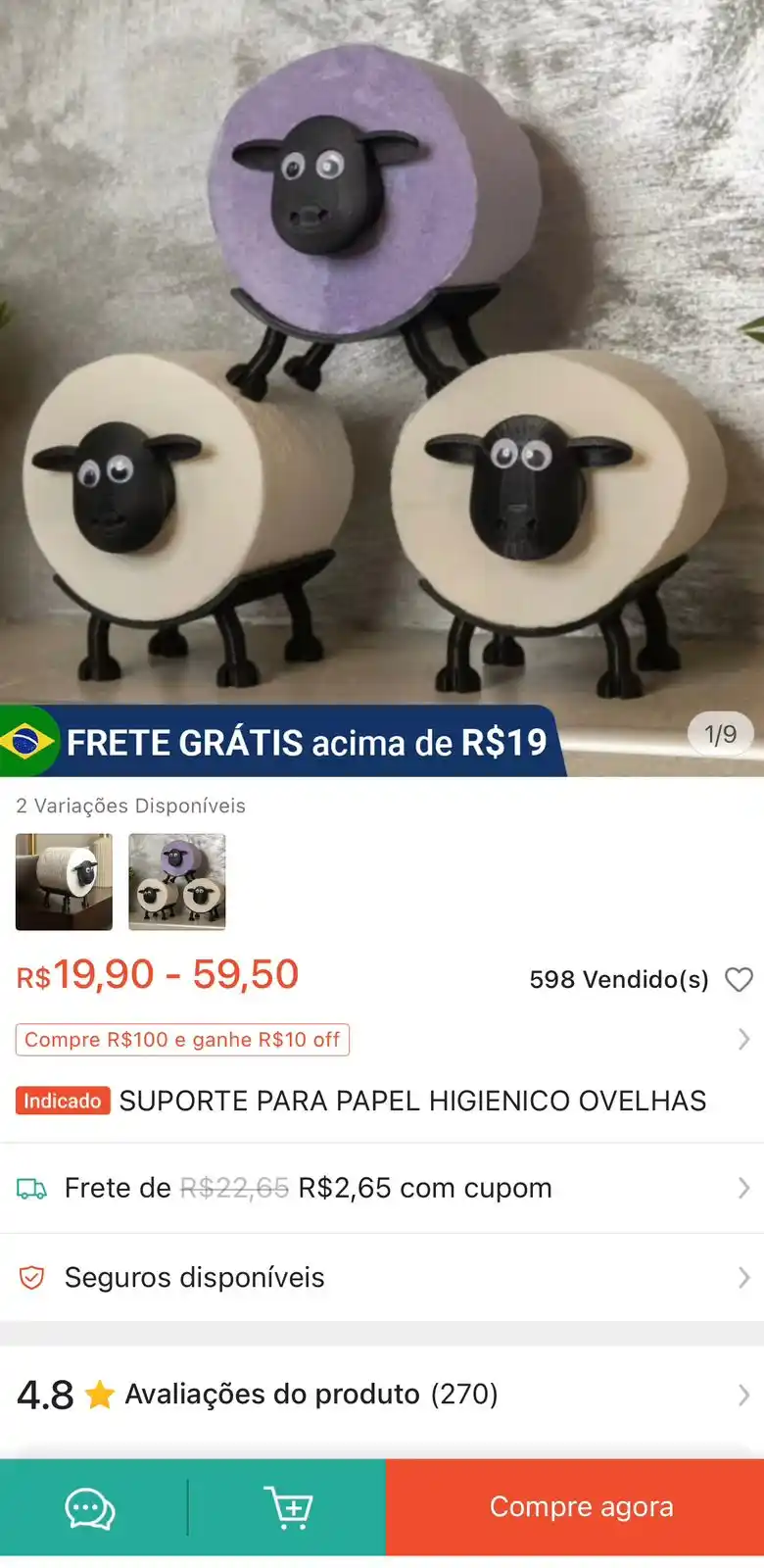The width and height of the screenshot is (764, 1568).
Task: Open chat with the seller
Action: click(x=90, y=1507)
